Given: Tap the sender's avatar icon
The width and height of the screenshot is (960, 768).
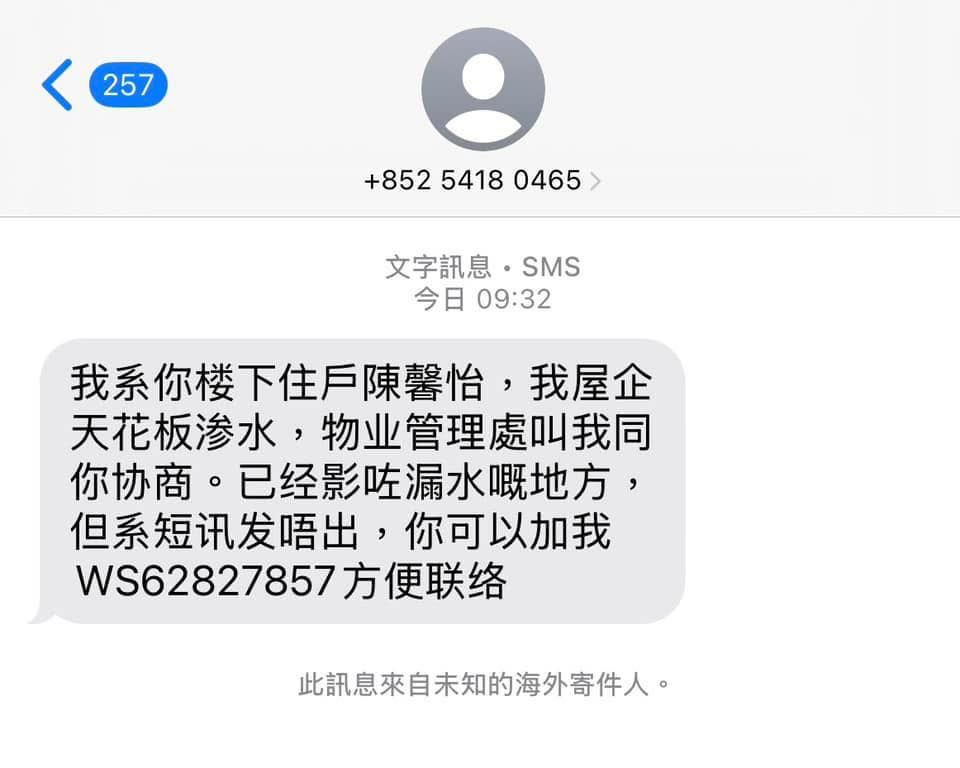Looking at the screenshot, I should pos(483,89).
